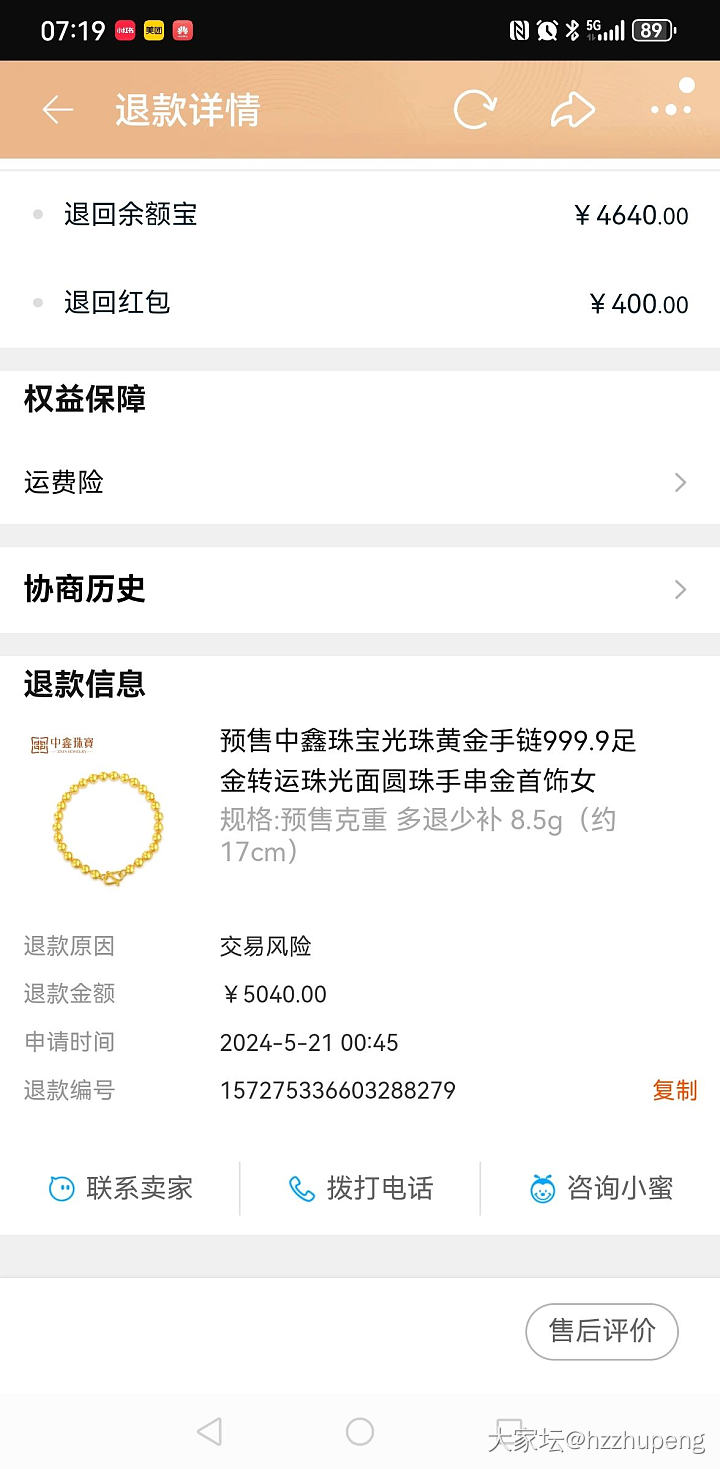Contact the seller via 联系卖家
The image size is (720, 1469).
121,1188
